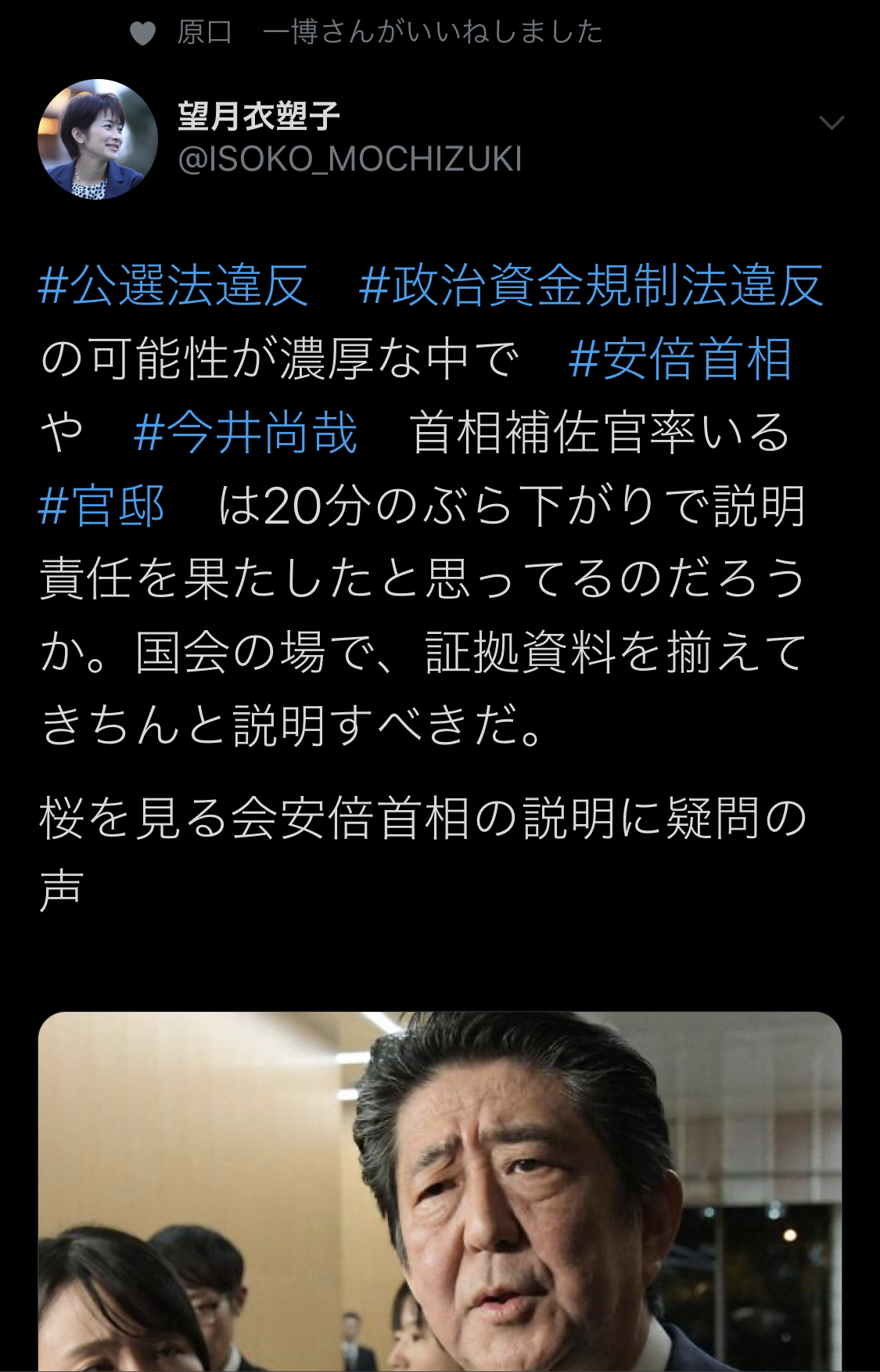Open hashtag #安倍首相
This screenshot has width=880, height=1372.
pos(681,358)
